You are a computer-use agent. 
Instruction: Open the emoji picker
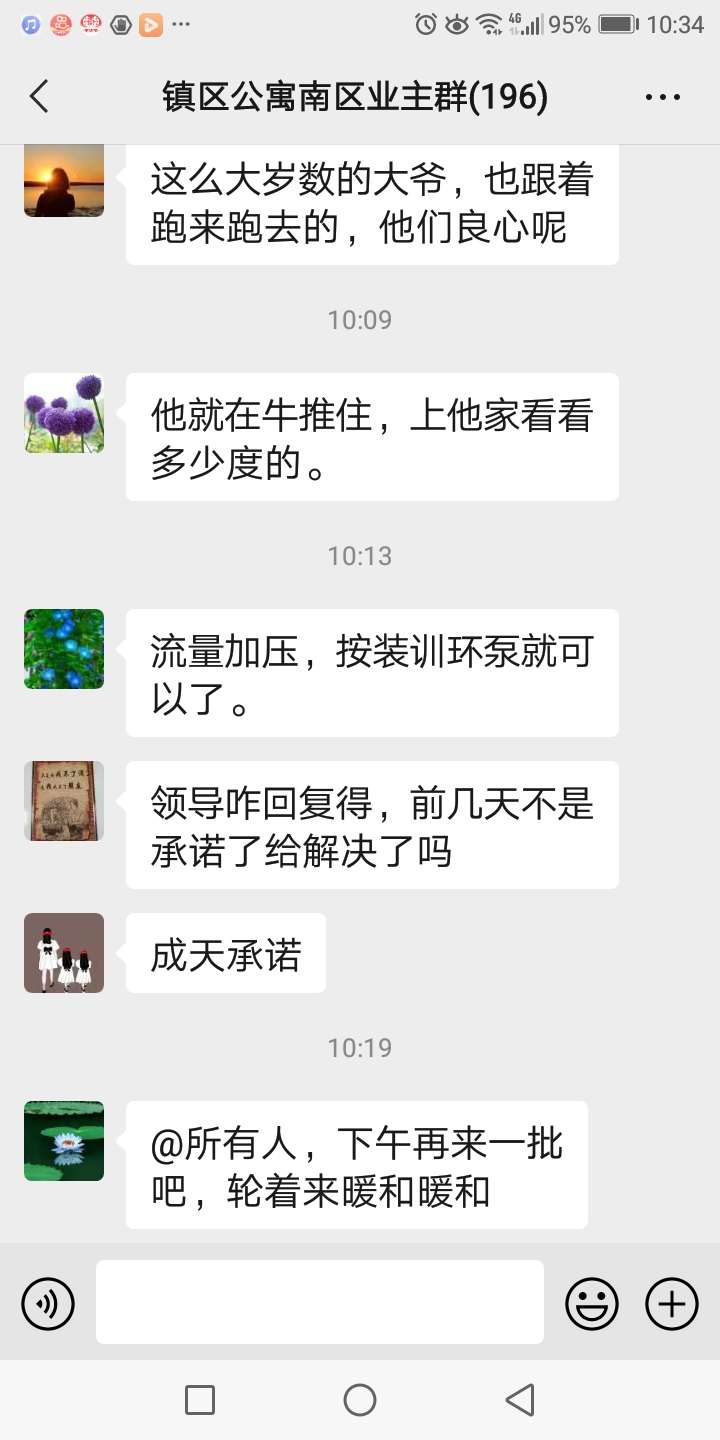(592, 1304)
